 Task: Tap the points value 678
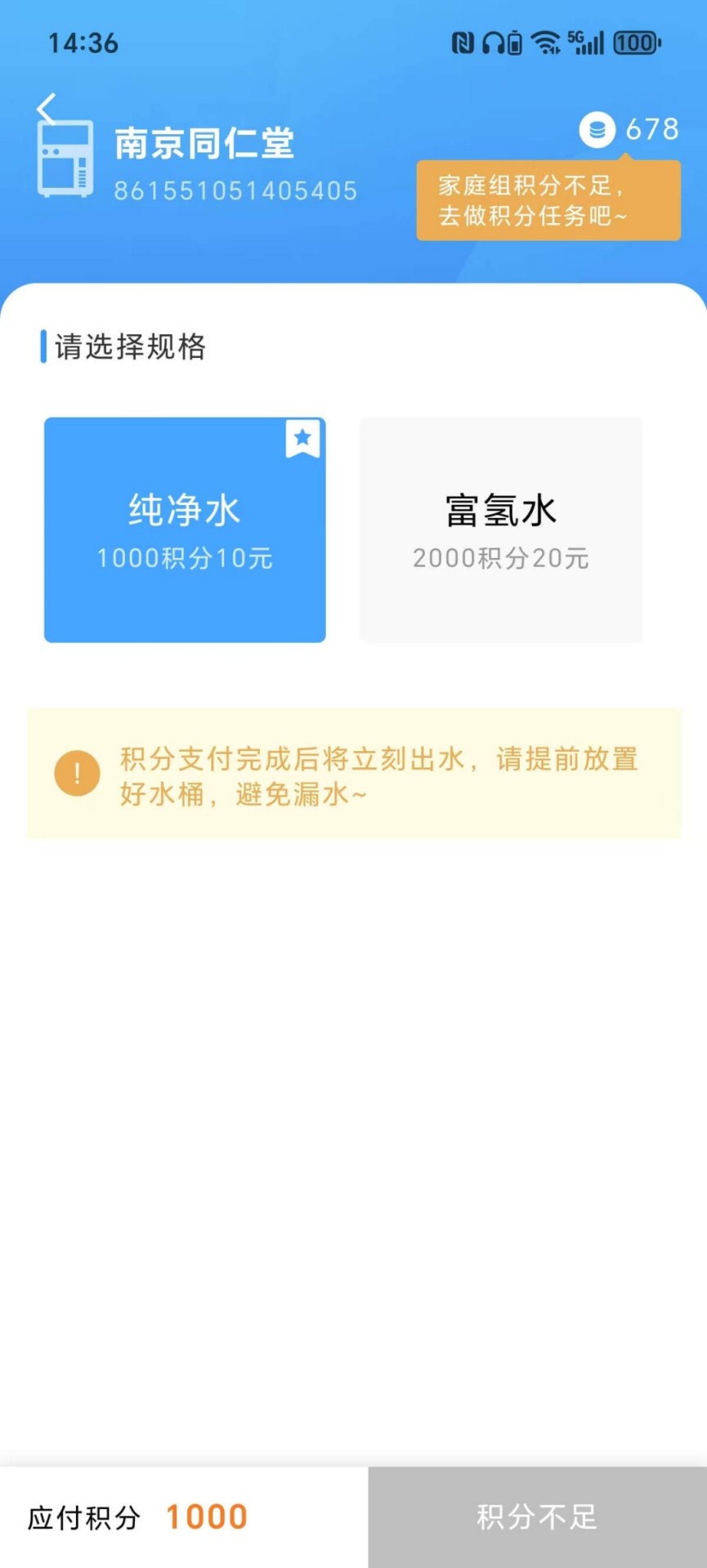coord(651,129)
